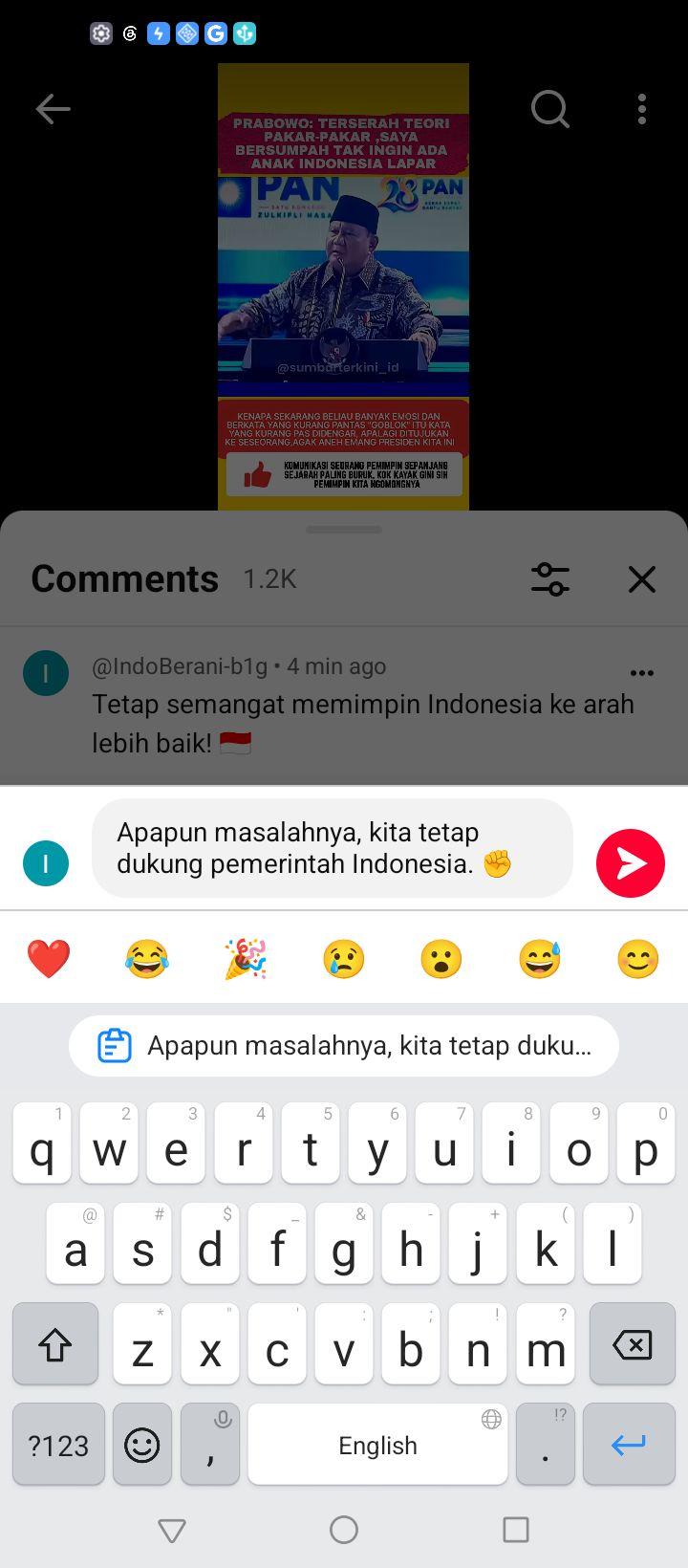
Task: Paste the clipboard suggestion text
Action: tap(344, 1046)
